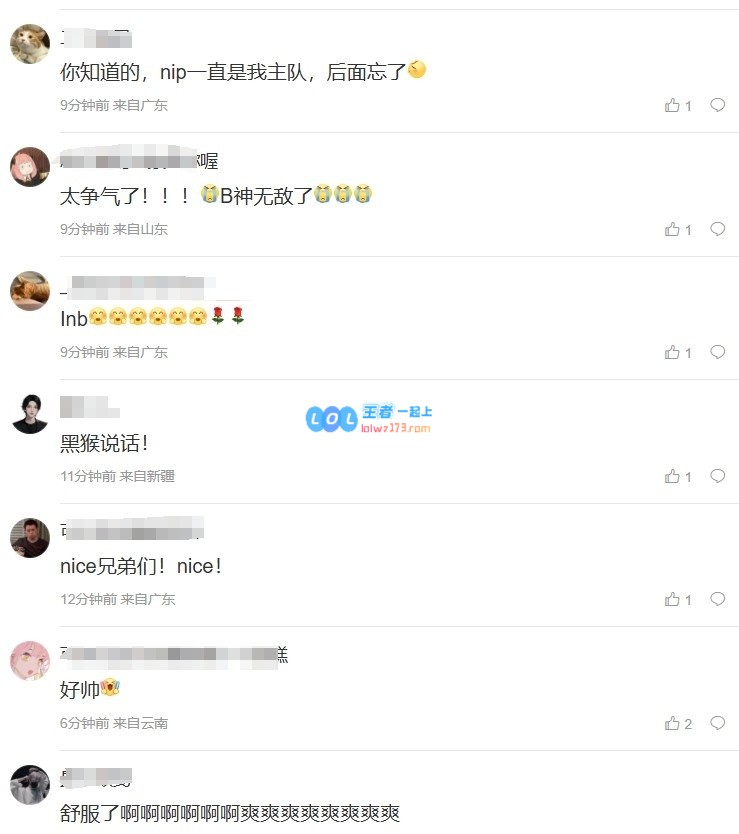Open avatar of the "nice兄弟们！nice！" commenter

point(30,538)
